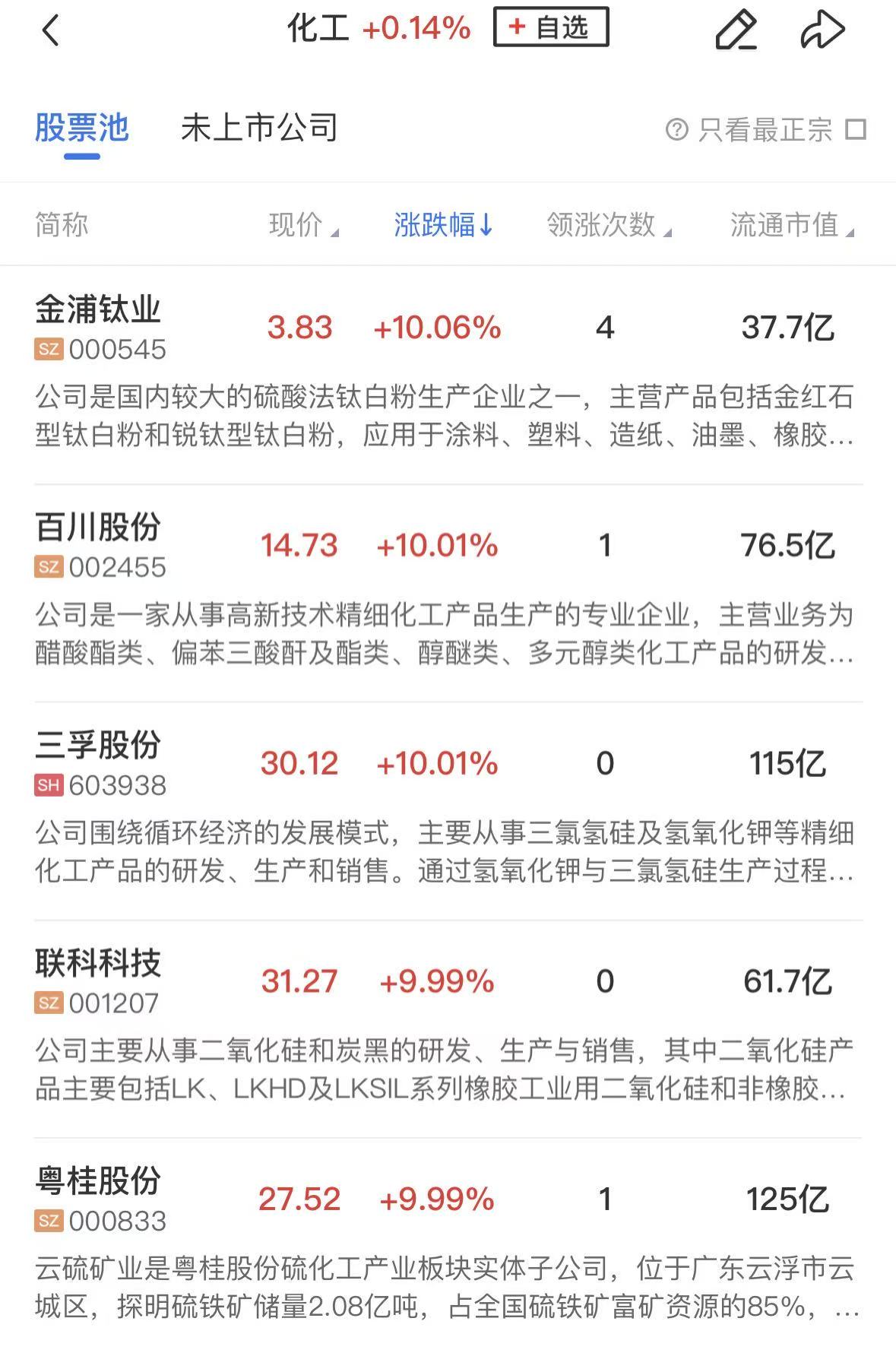Go back to the previous page
896x1353 pixels.
(x=50, y=31)
